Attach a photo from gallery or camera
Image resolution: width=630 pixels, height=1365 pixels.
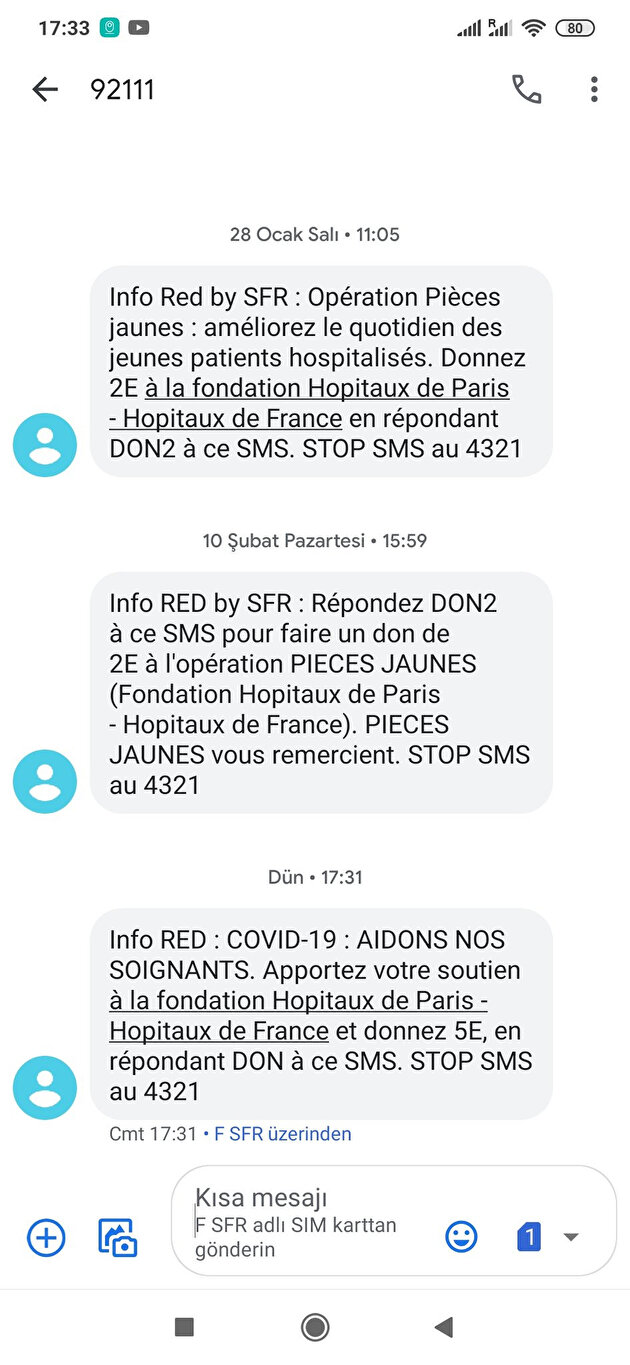coord(118,1237)
